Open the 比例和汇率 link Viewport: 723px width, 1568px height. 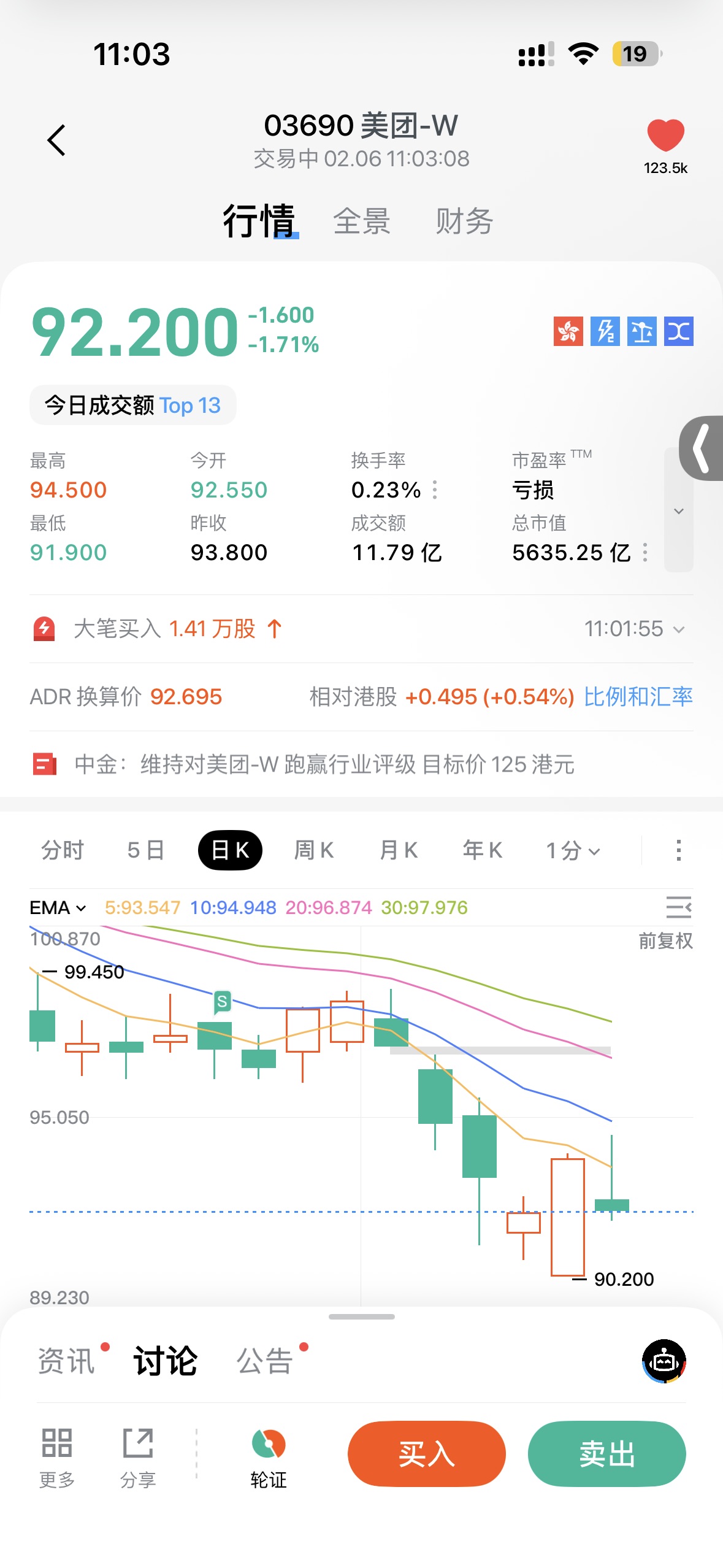pos(638,697)
